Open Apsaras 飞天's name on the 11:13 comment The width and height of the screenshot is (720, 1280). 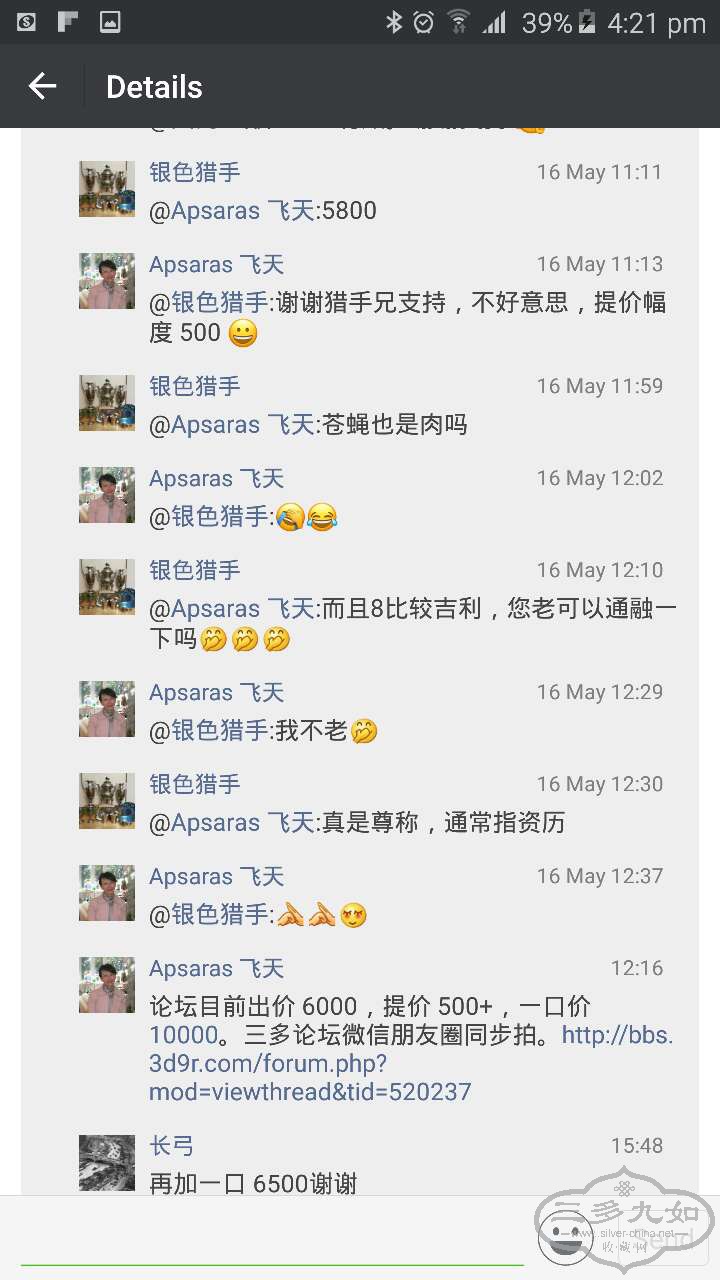[x=216, y=264]
